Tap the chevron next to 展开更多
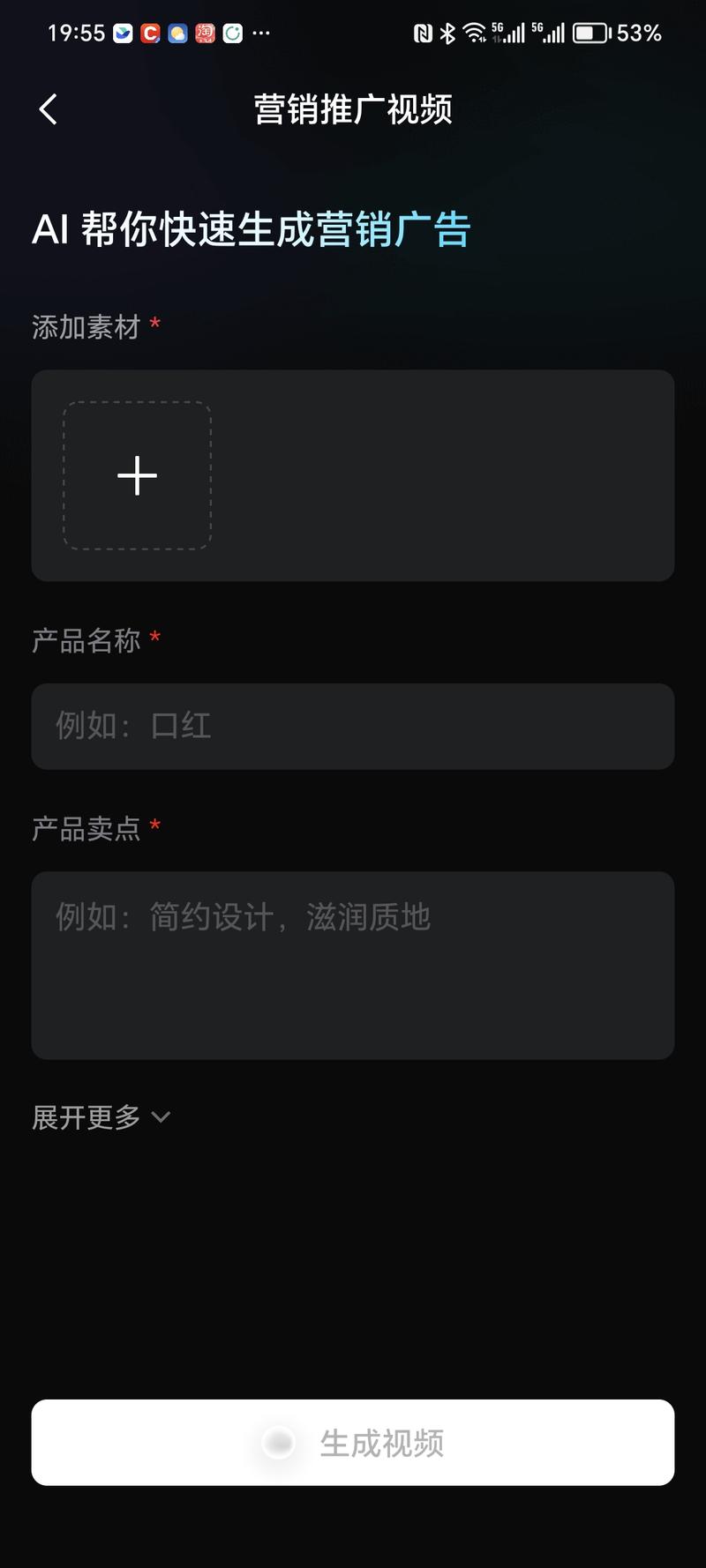 click(160, 1118)
